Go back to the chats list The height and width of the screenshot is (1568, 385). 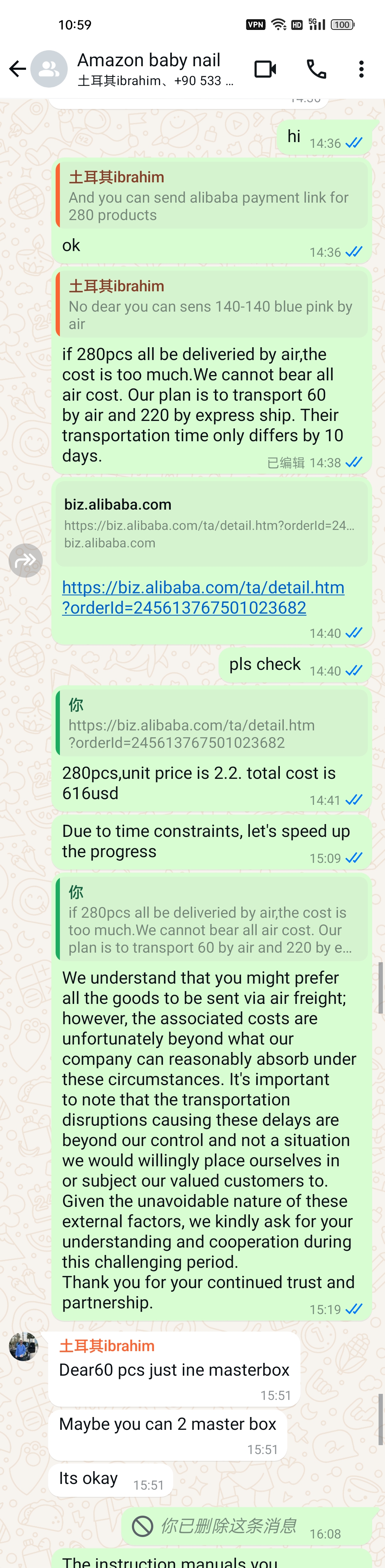(x=18, y=69)
